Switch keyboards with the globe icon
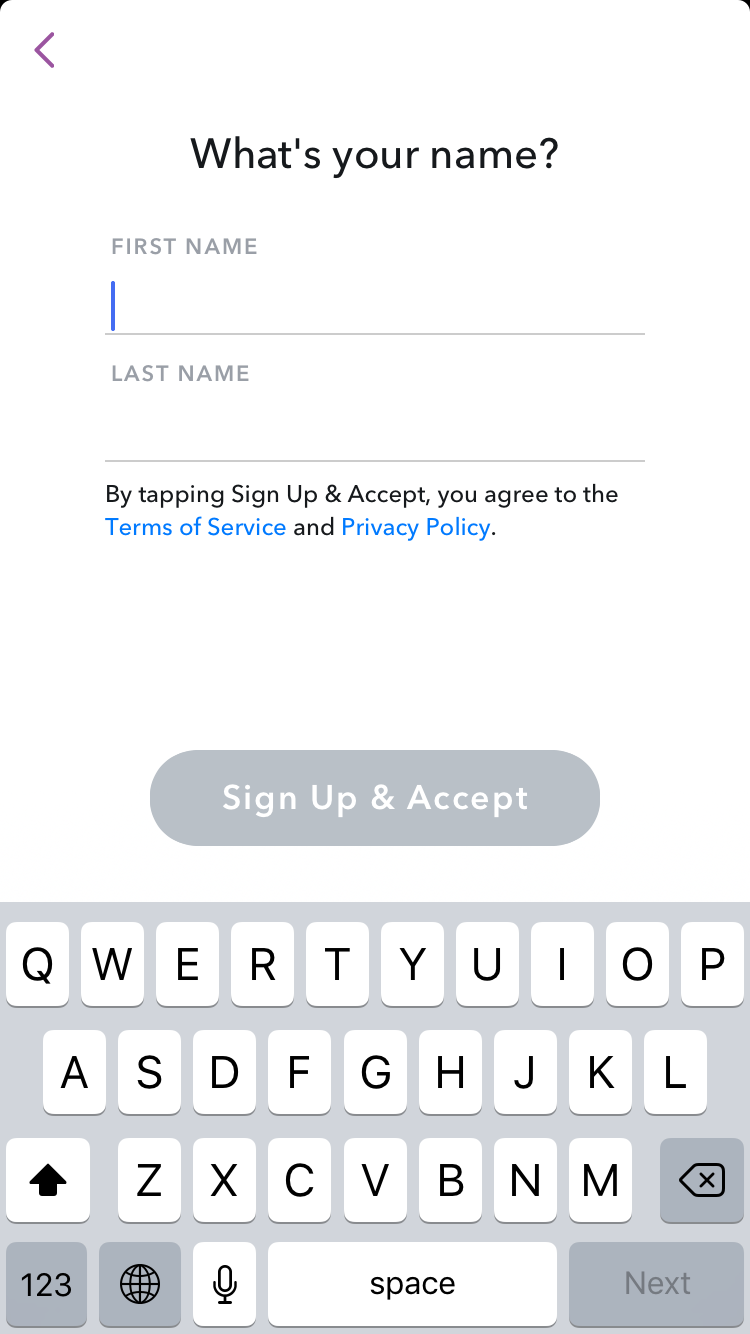The height and width of the screenshot is (1334, 750). tap(139, 1283)
